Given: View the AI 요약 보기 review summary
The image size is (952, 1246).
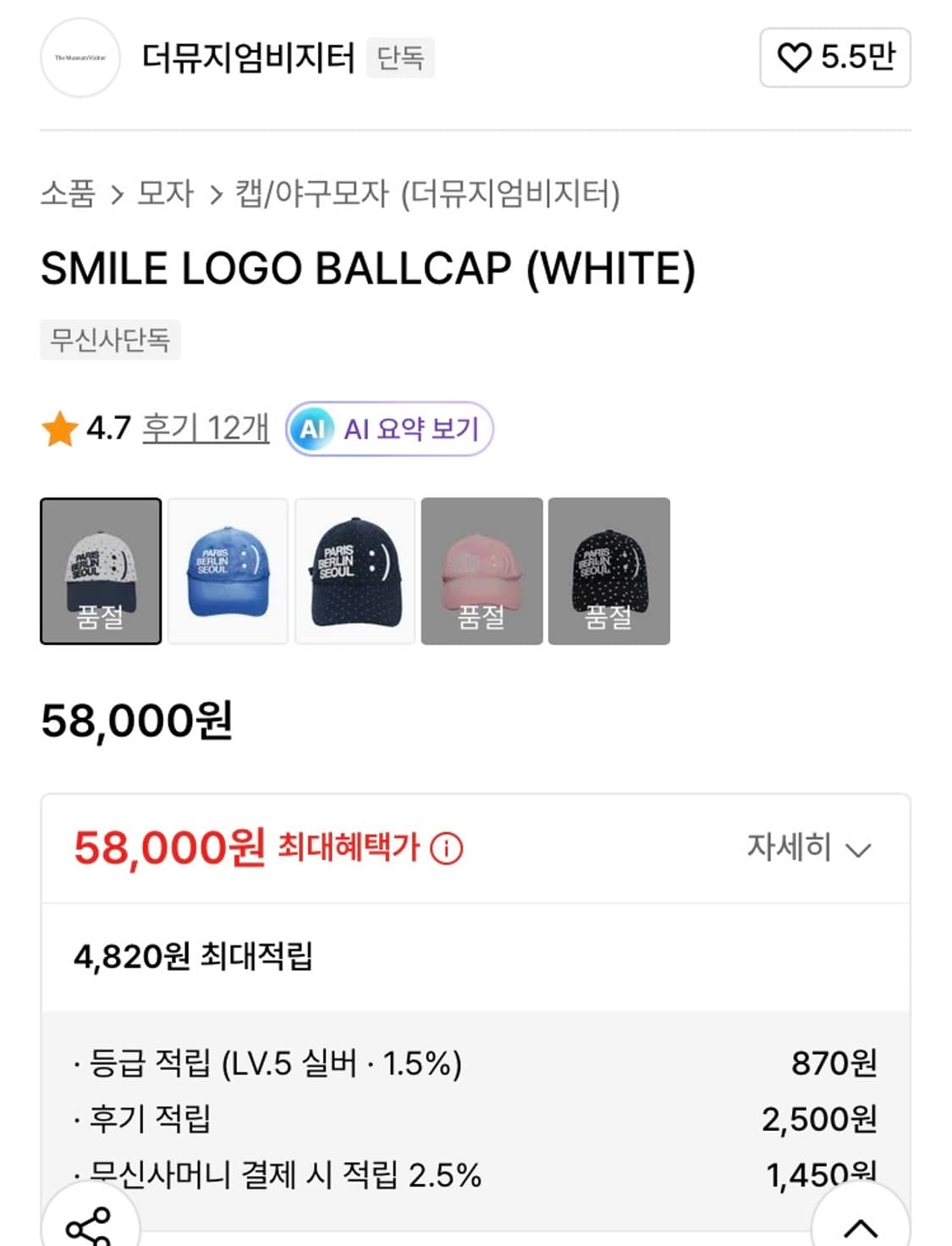Looking at the screenshot, I should [x=389, y=428].
